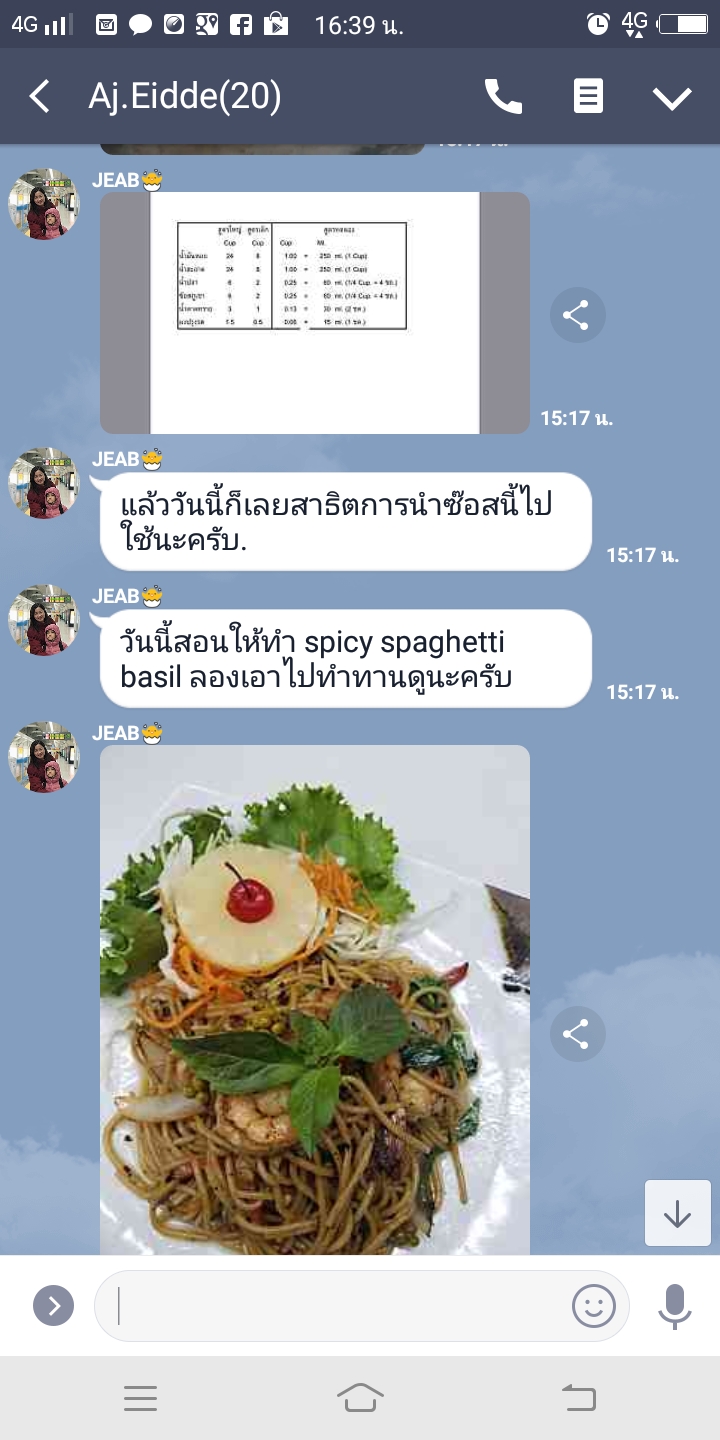Share the spaghetti photo

point(577,1034)
